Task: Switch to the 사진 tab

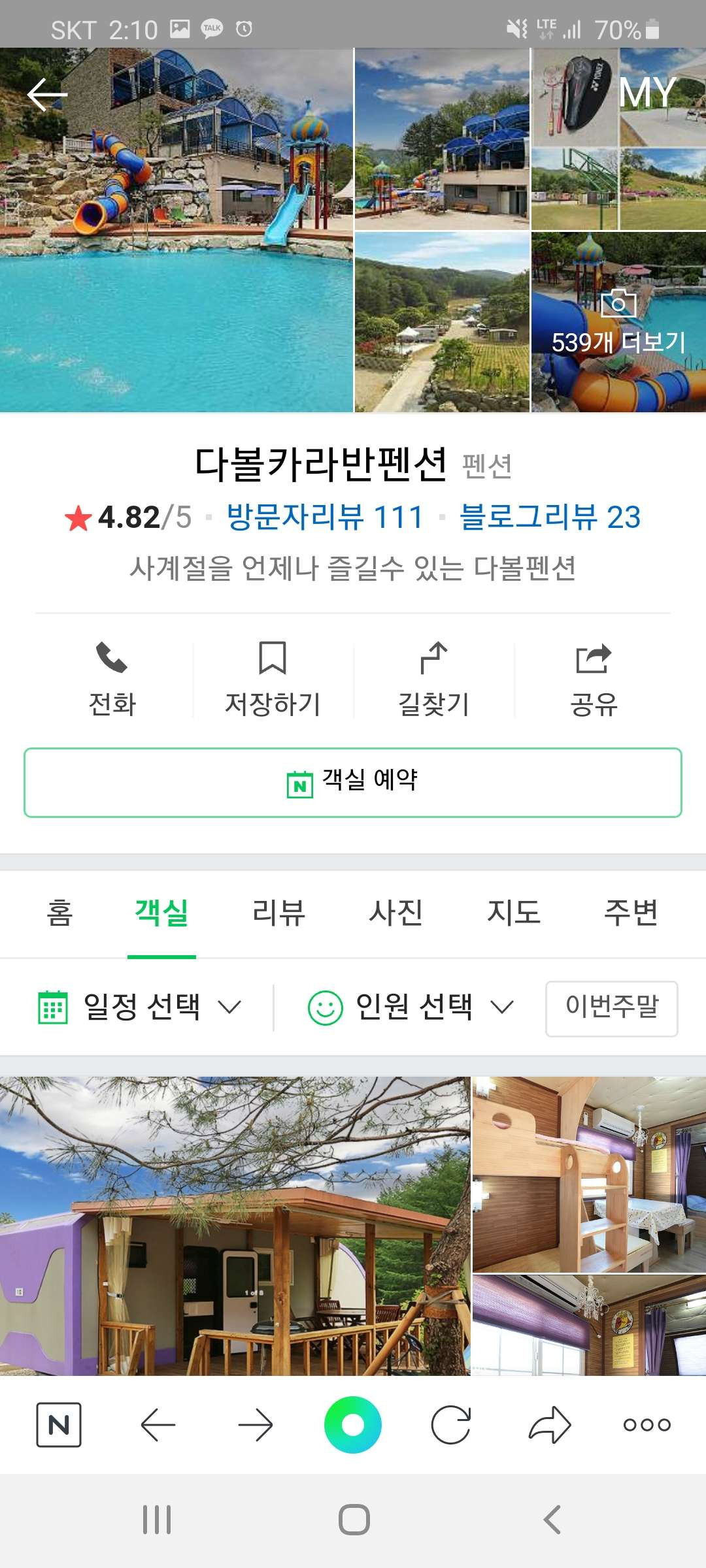Action: tap(396, 912)
